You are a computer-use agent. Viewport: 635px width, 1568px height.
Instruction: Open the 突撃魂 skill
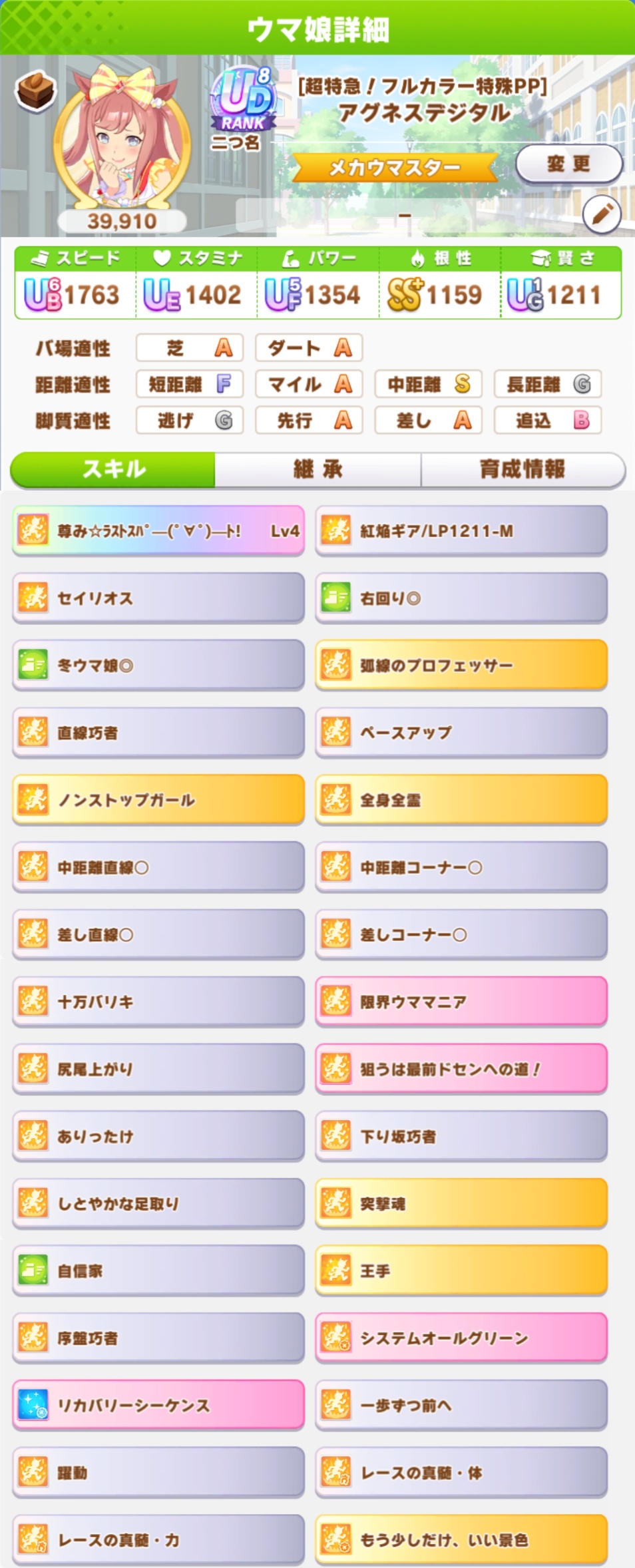[x=461, y=1203]
